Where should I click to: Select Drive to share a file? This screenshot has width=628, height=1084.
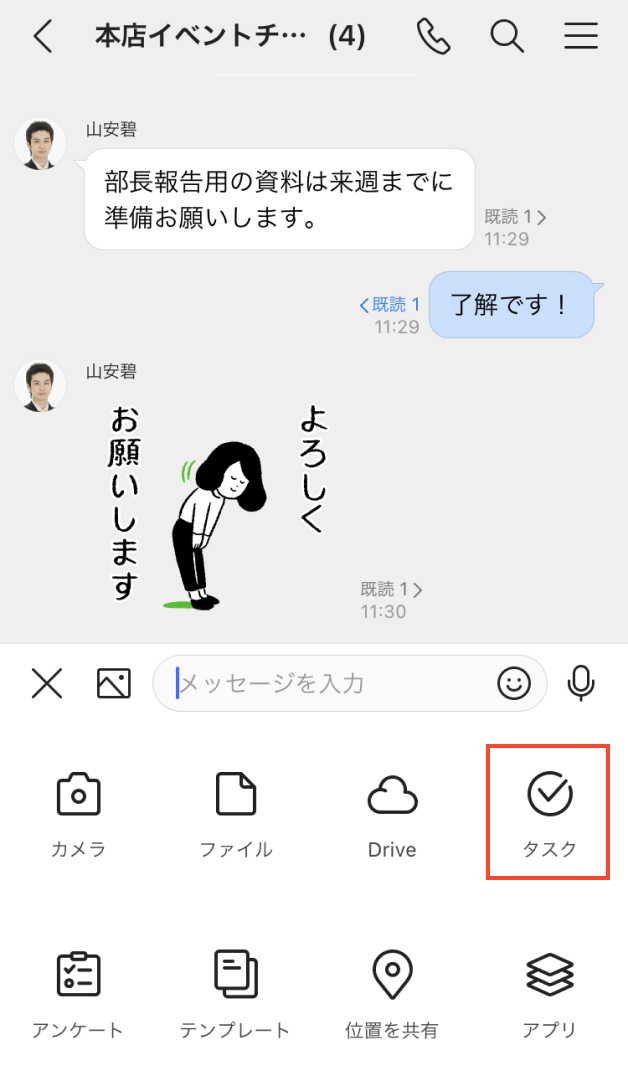[392, 813]
